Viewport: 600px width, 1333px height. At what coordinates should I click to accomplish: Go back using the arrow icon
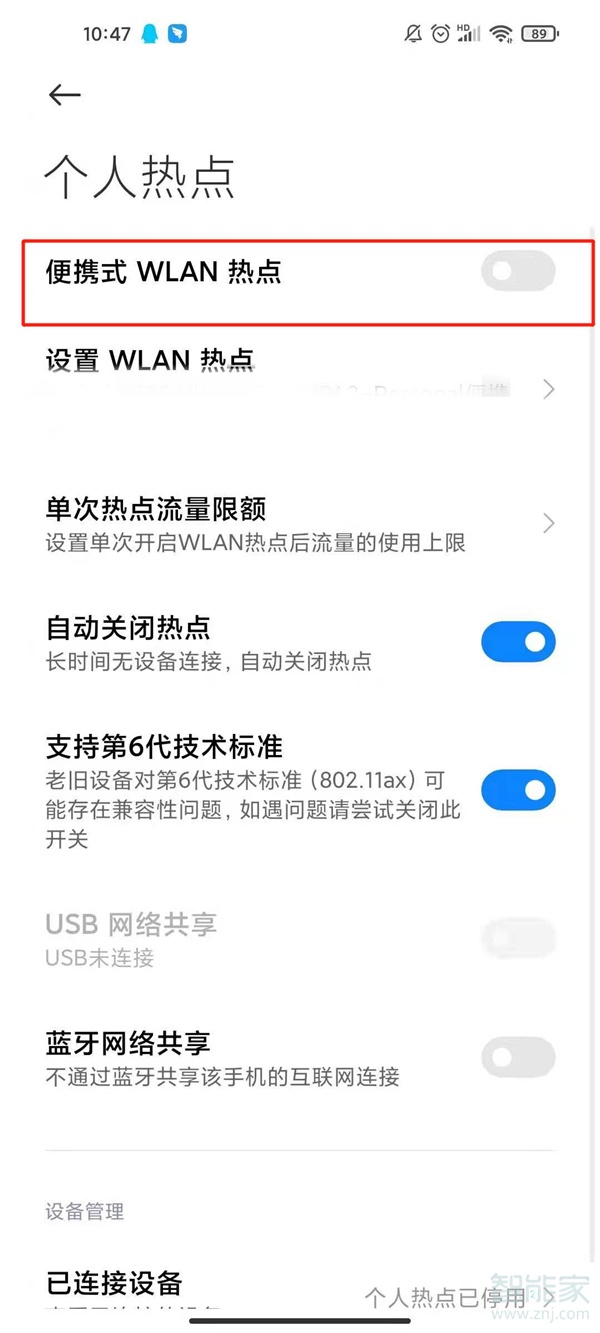tap(64, 94)
